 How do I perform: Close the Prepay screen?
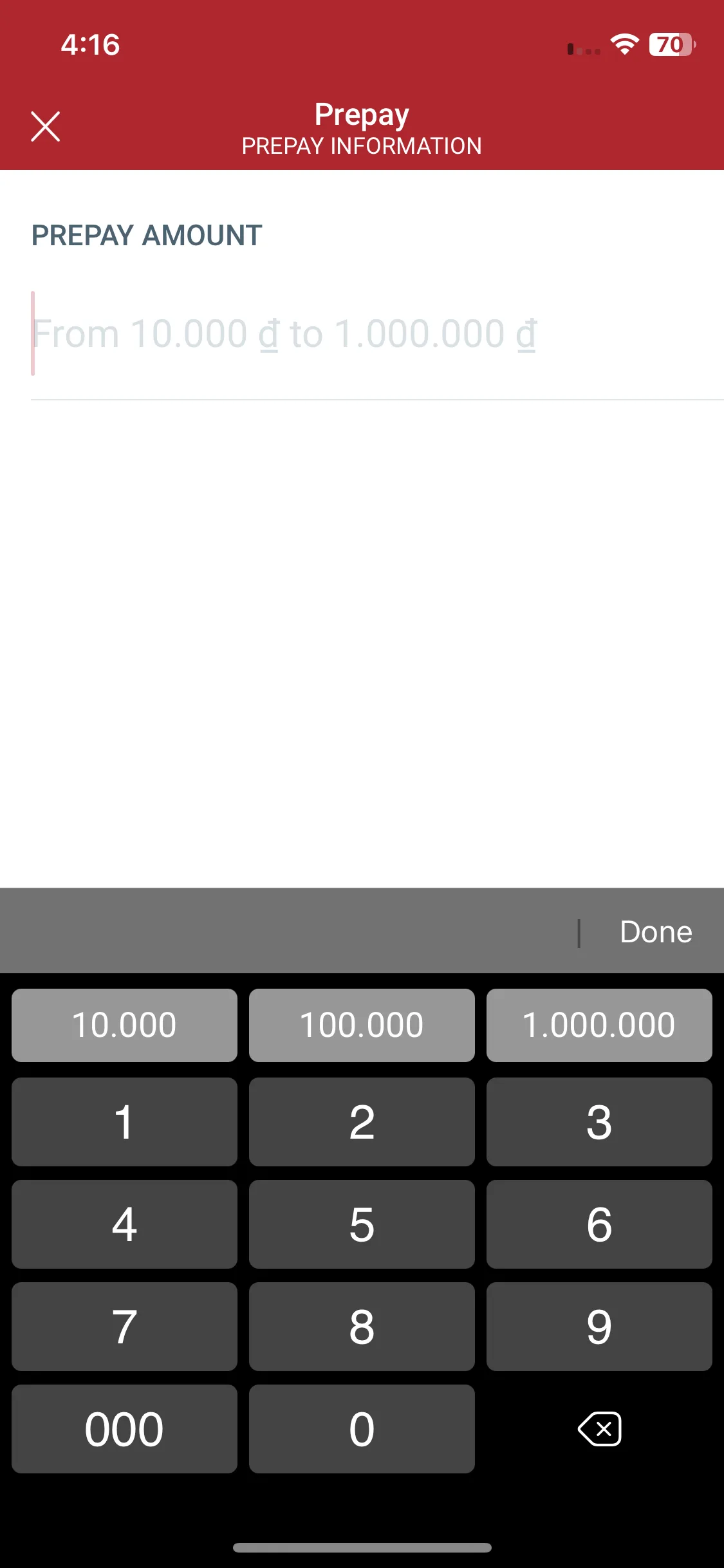coord(45,126)
